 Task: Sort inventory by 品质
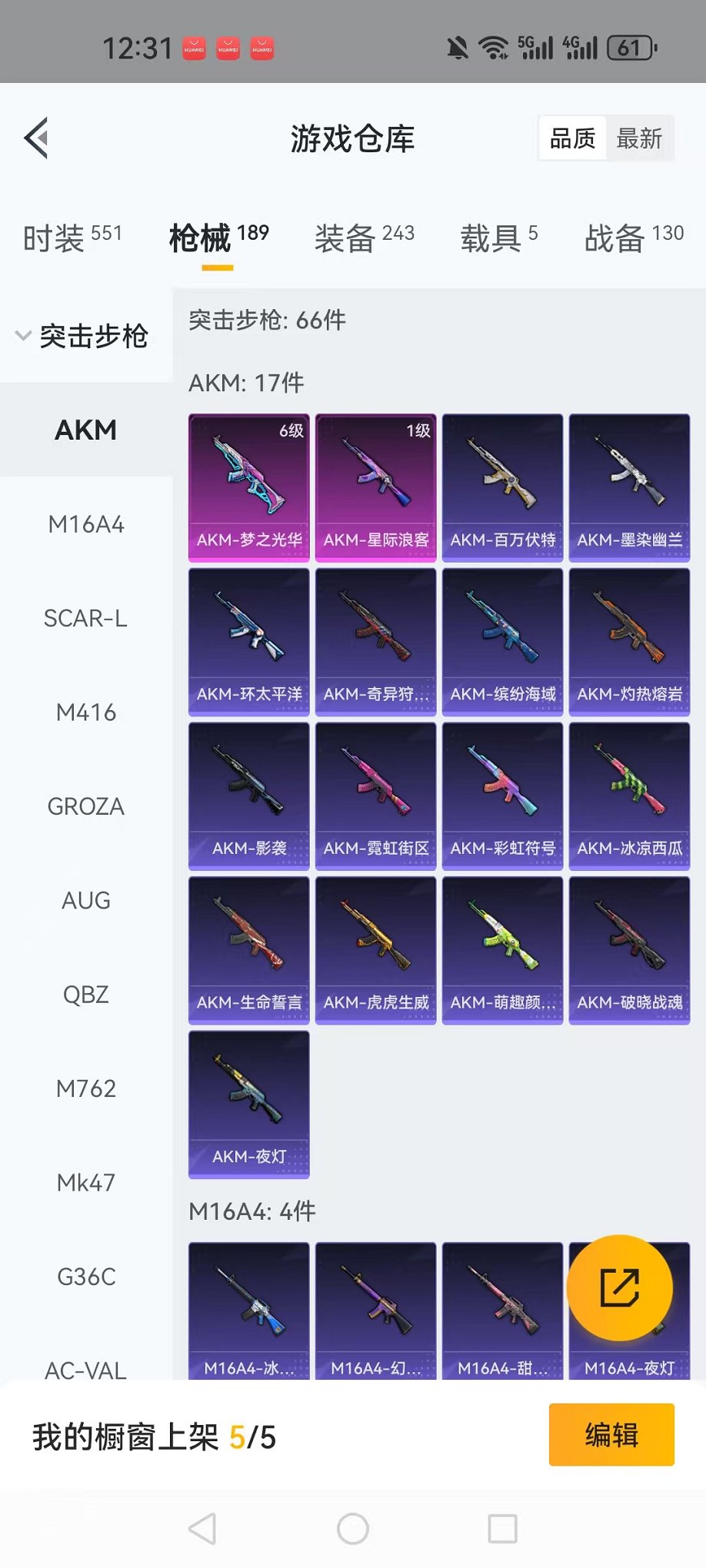[x=572, y=139]
